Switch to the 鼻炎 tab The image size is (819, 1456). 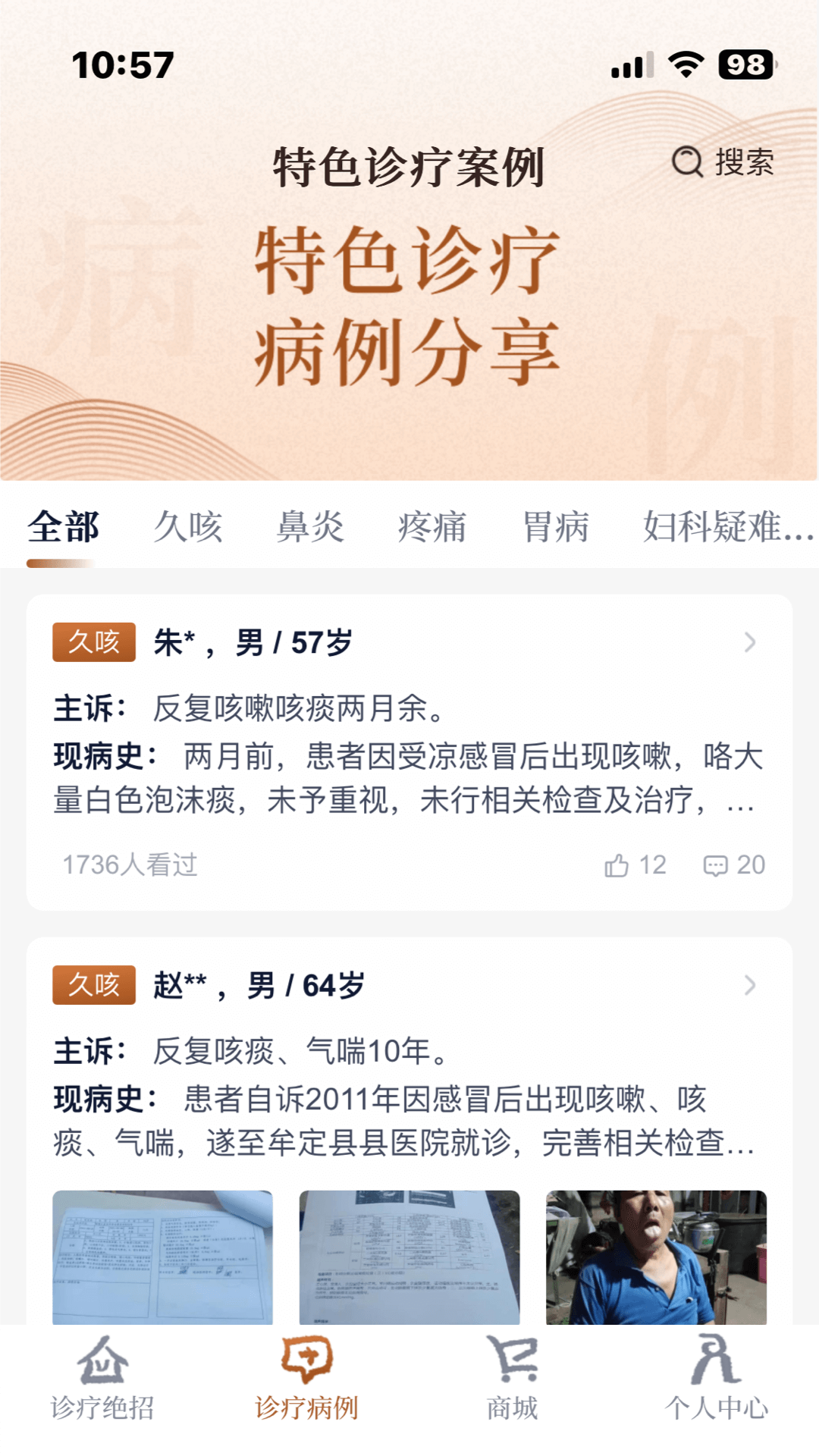[x=310, y=527]
